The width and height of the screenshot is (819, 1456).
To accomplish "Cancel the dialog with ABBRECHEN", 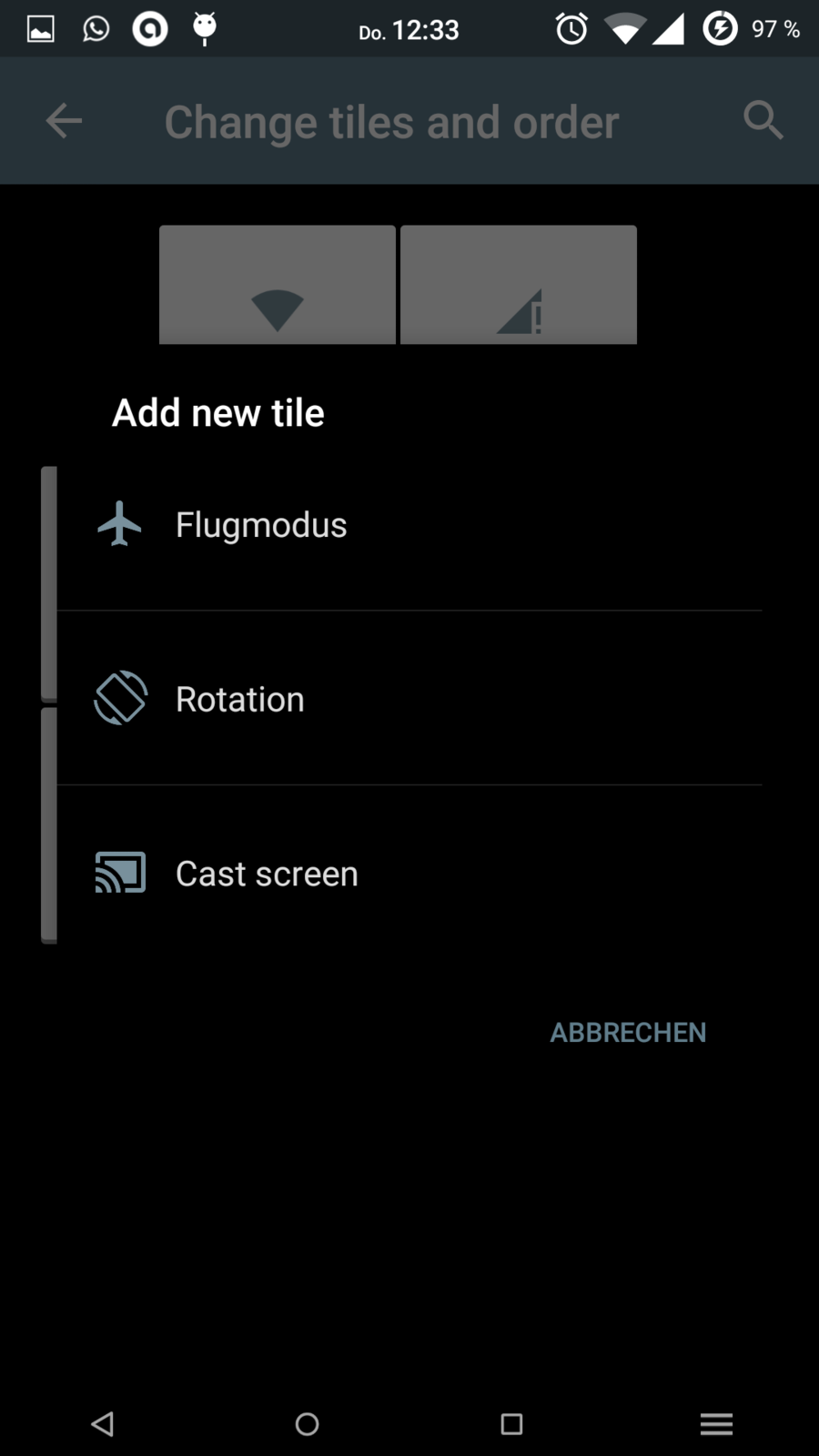I will (628, 1033).
